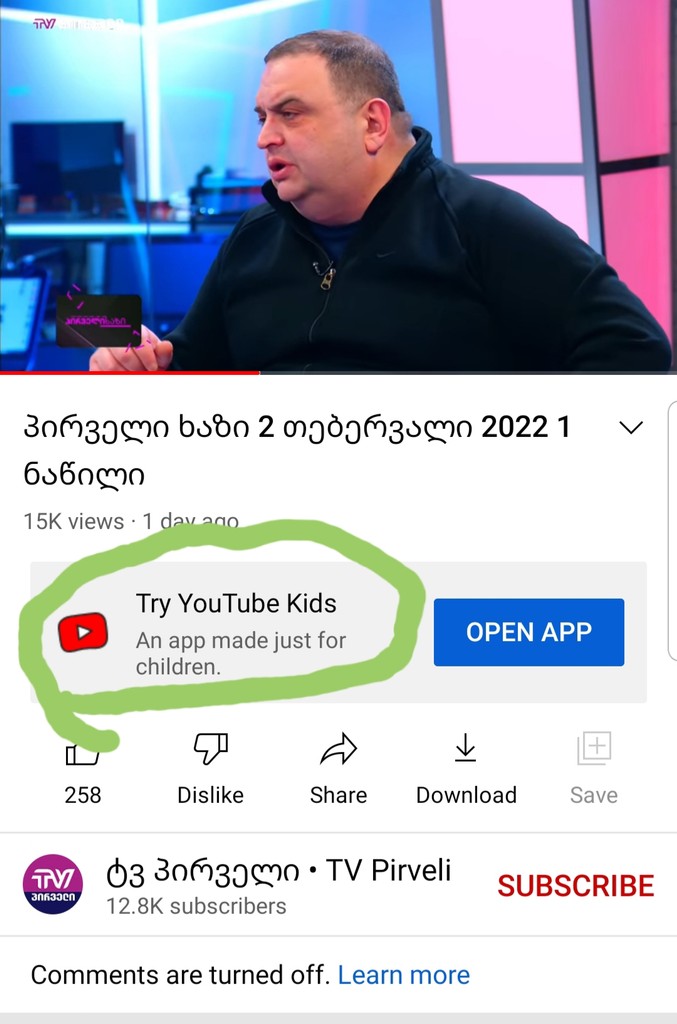
Task: Open the TV Pirveli channel page
Action: pos(53,884)
